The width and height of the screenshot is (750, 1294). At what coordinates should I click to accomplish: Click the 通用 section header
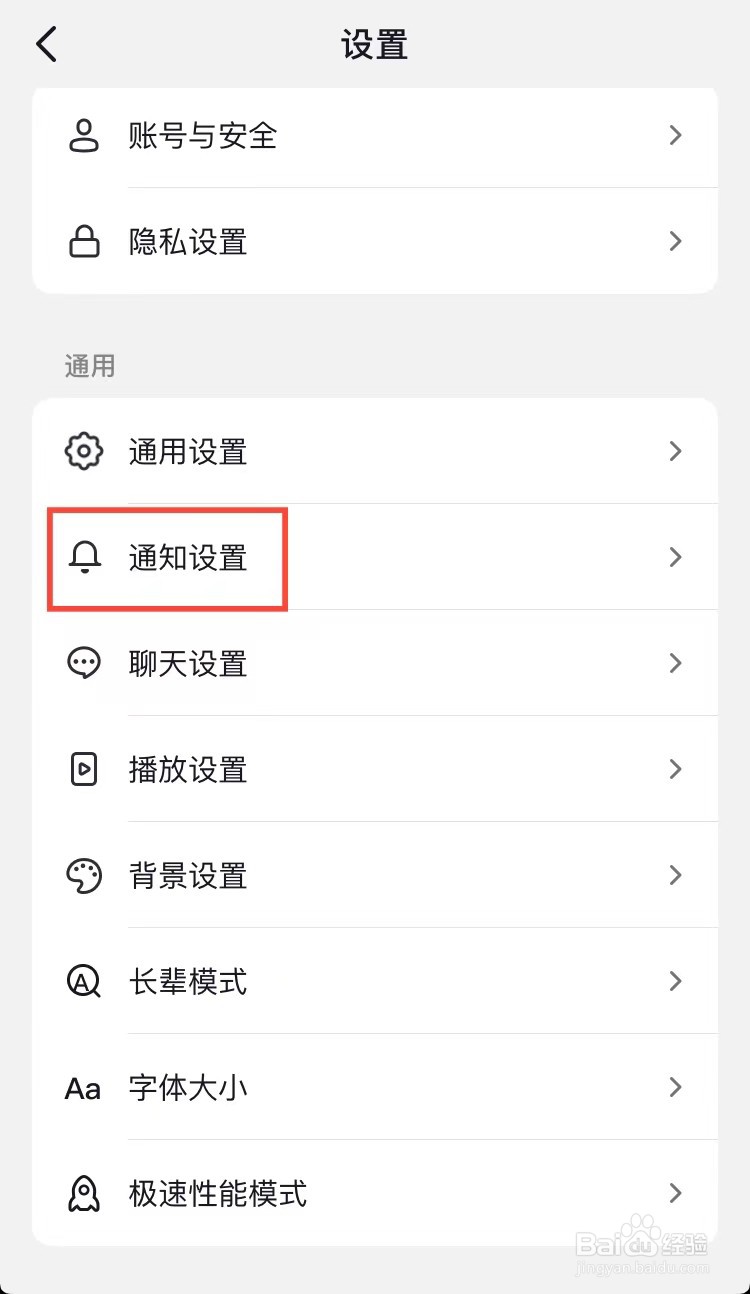[89, 366]
